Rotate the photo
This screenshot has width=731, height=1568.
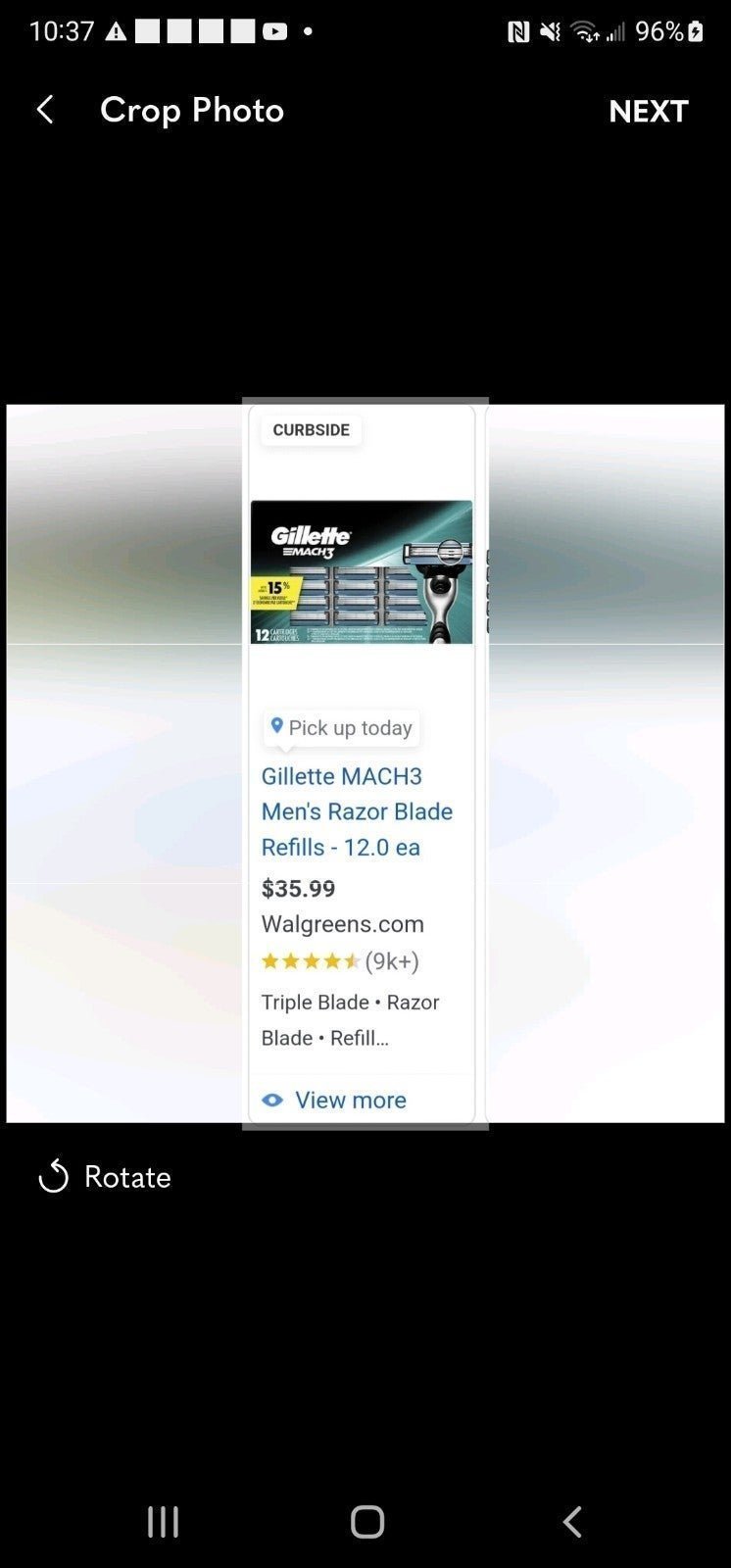coord(104,1176)
